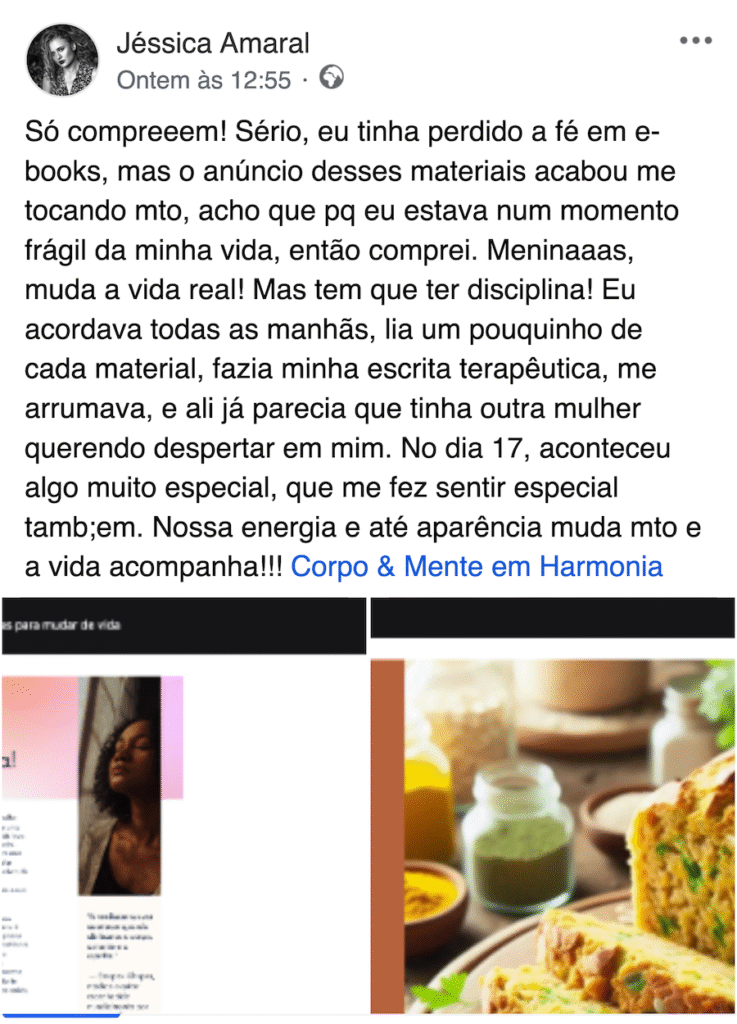Open the post's overflow menu

(x=695, y=41)
